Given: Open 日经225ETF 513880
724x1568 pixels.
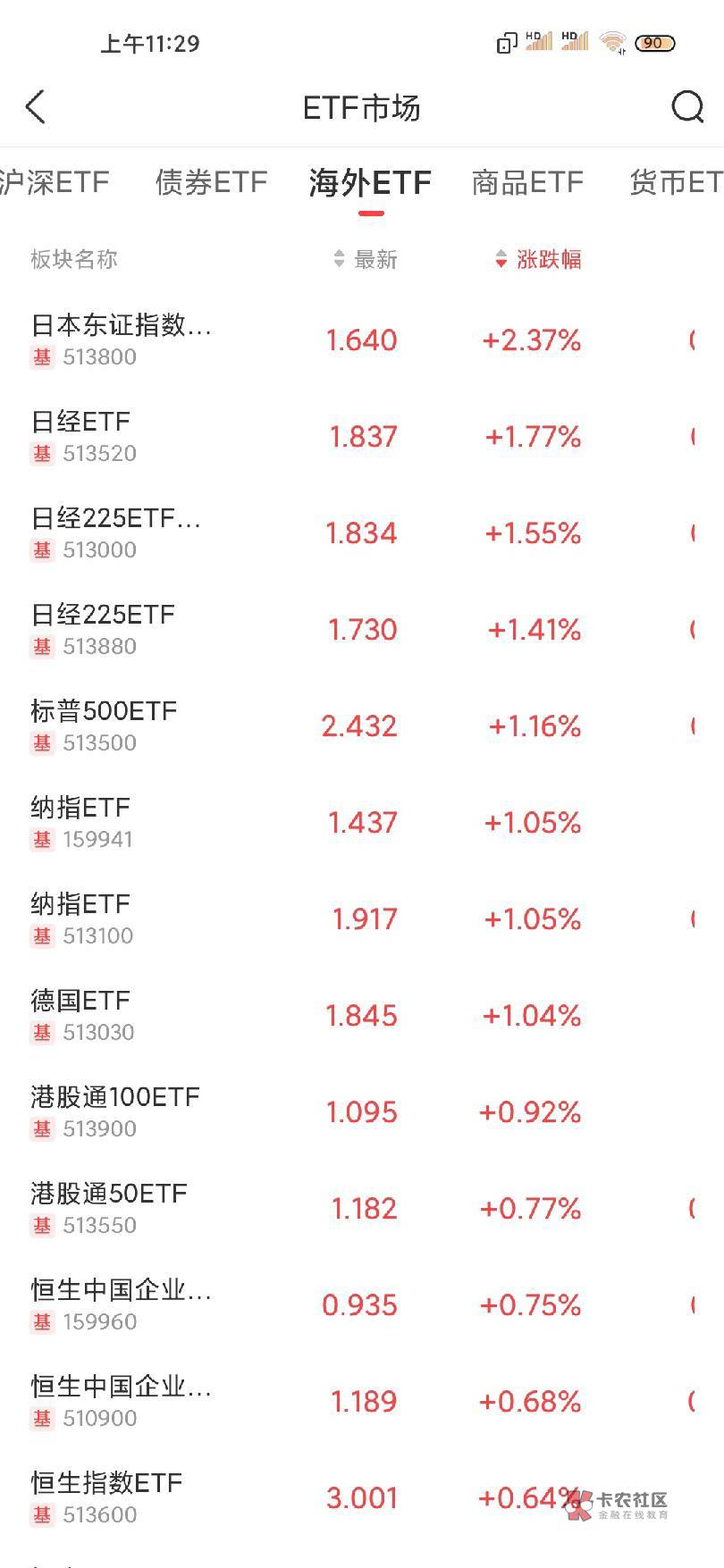Looking at the screenshot, I should point(362,629).
